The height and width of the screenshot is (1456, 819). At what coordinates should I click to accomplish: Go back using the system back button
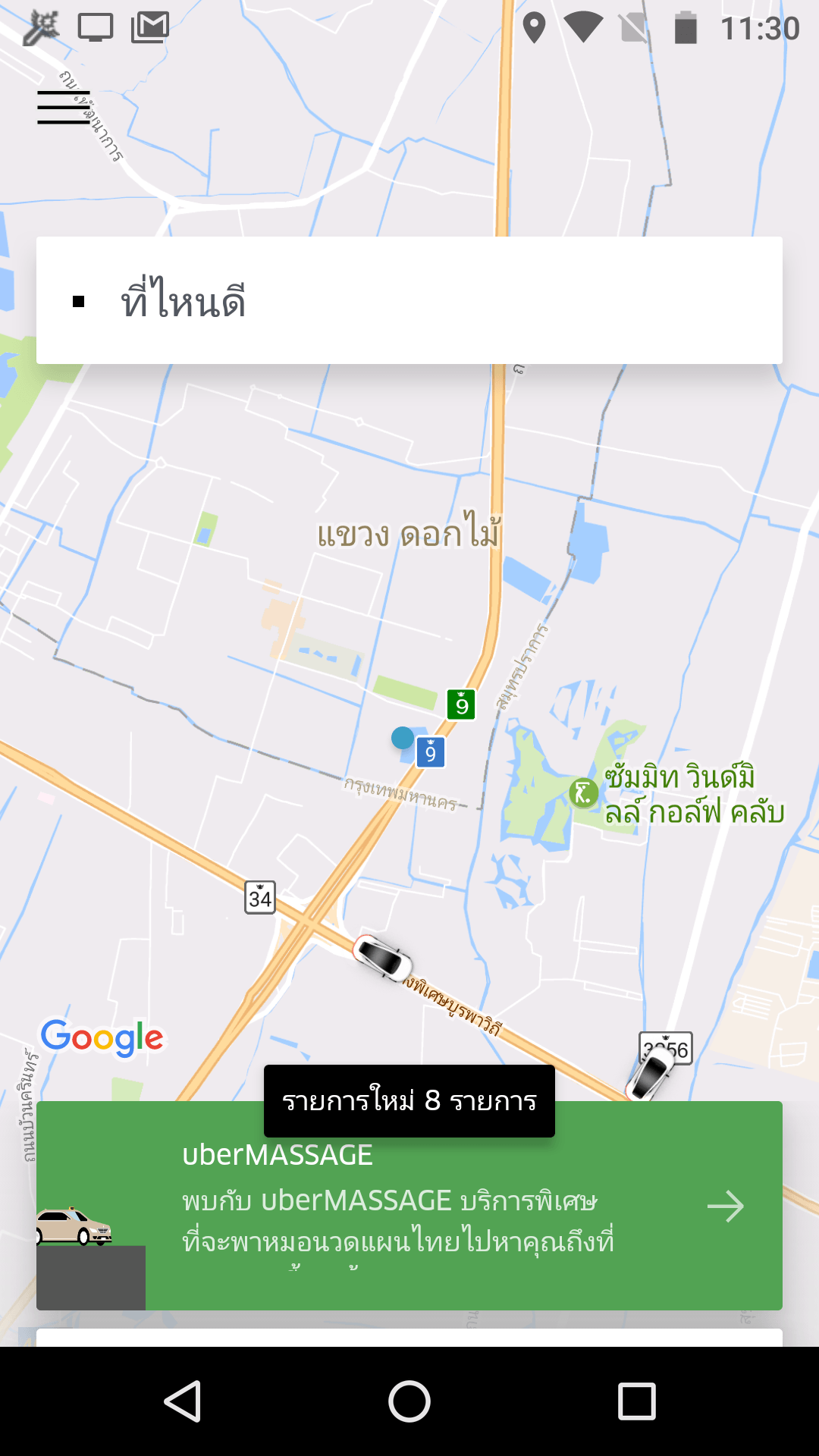coord(183,1401)
